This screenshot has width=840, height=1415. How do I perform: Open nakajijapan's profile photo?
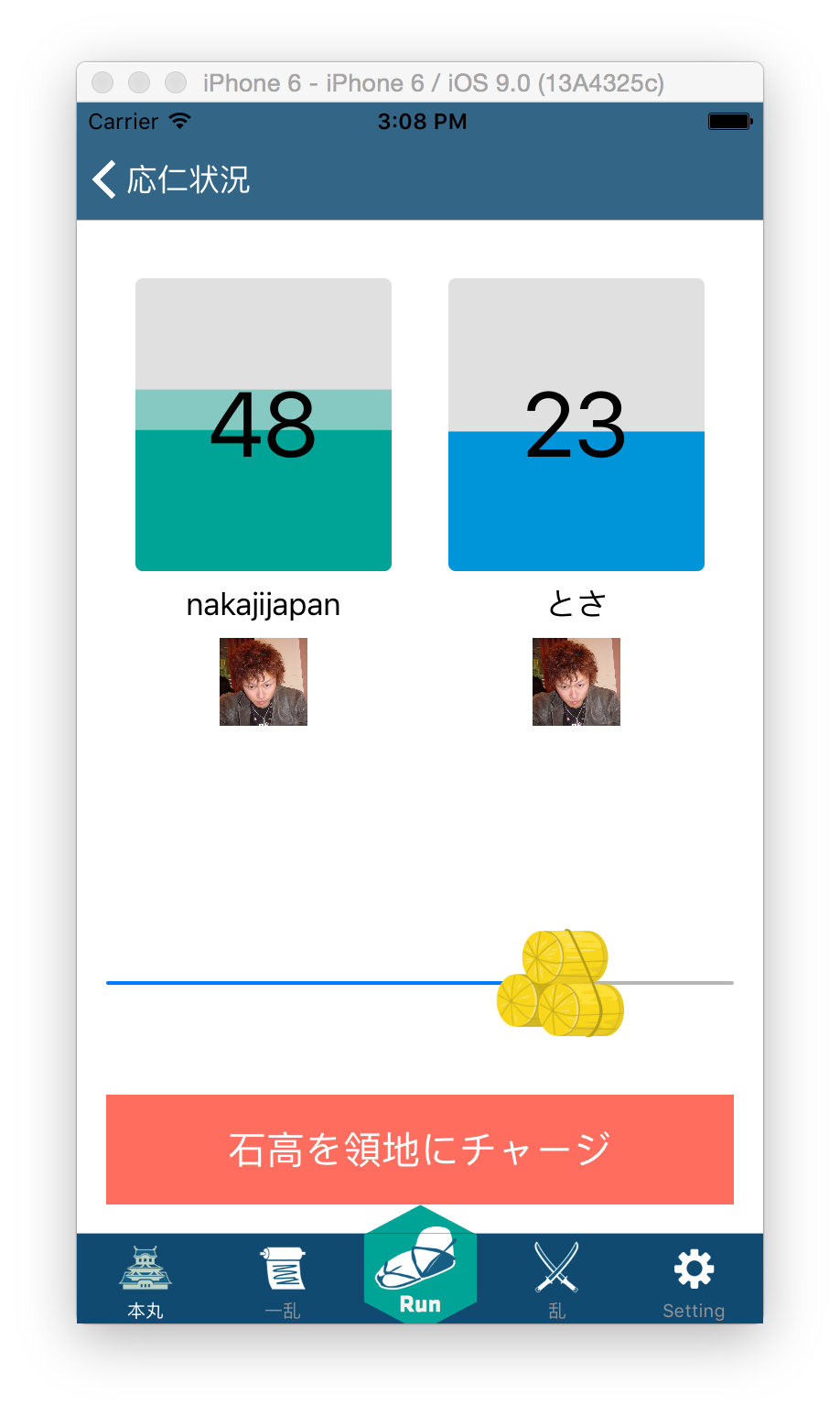click(x=264, y=682)
